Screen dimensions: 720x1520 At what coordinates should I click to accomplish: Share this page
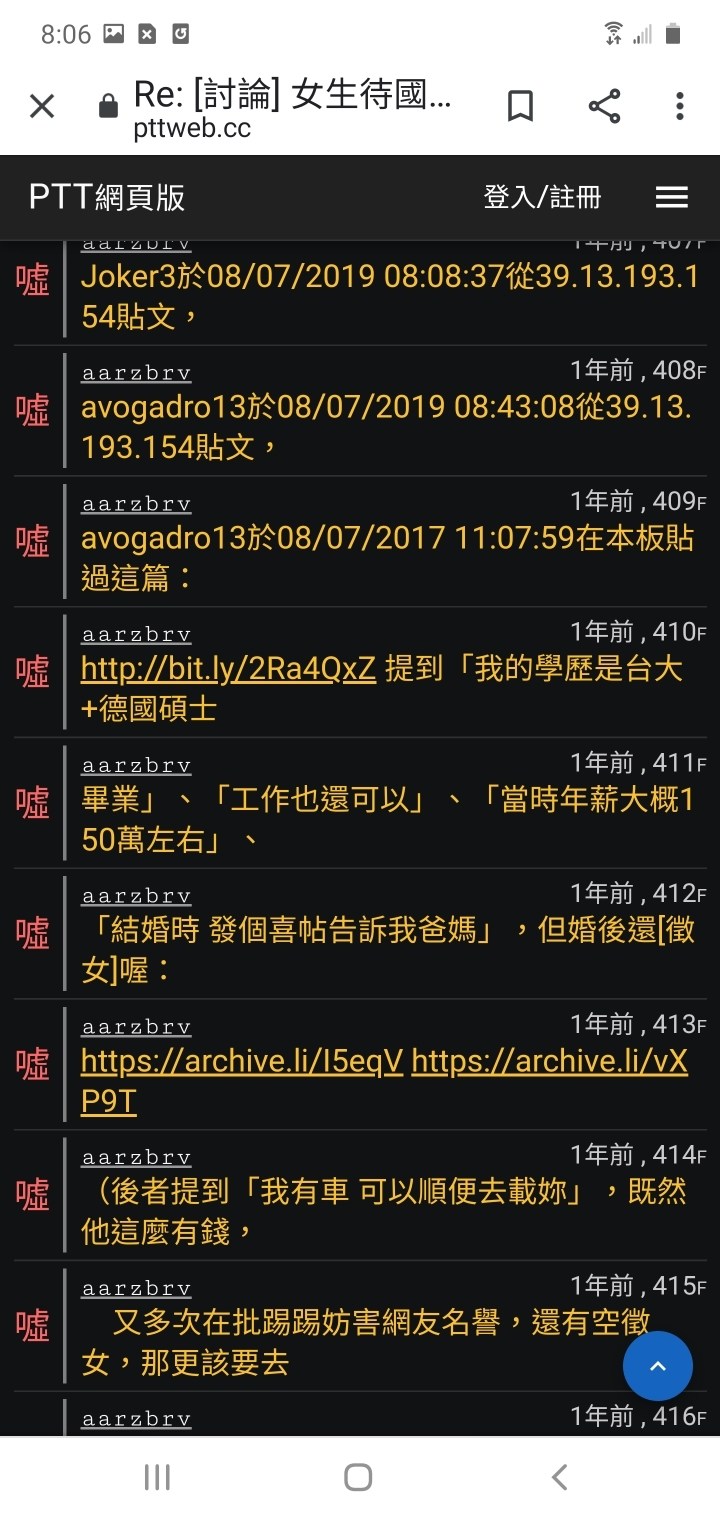click(x=604, y=106)
